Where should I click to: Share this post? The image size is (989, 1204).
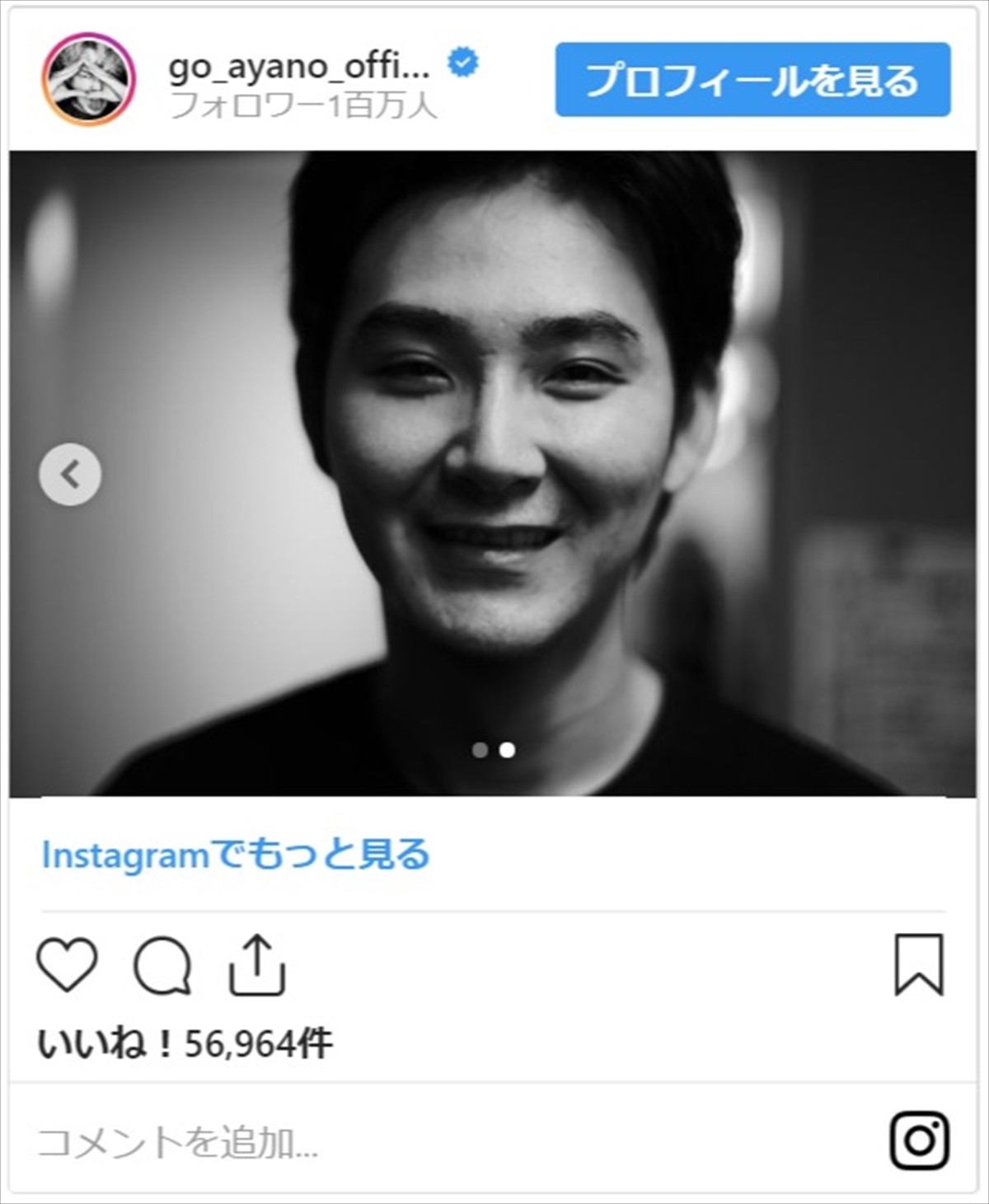257,964
